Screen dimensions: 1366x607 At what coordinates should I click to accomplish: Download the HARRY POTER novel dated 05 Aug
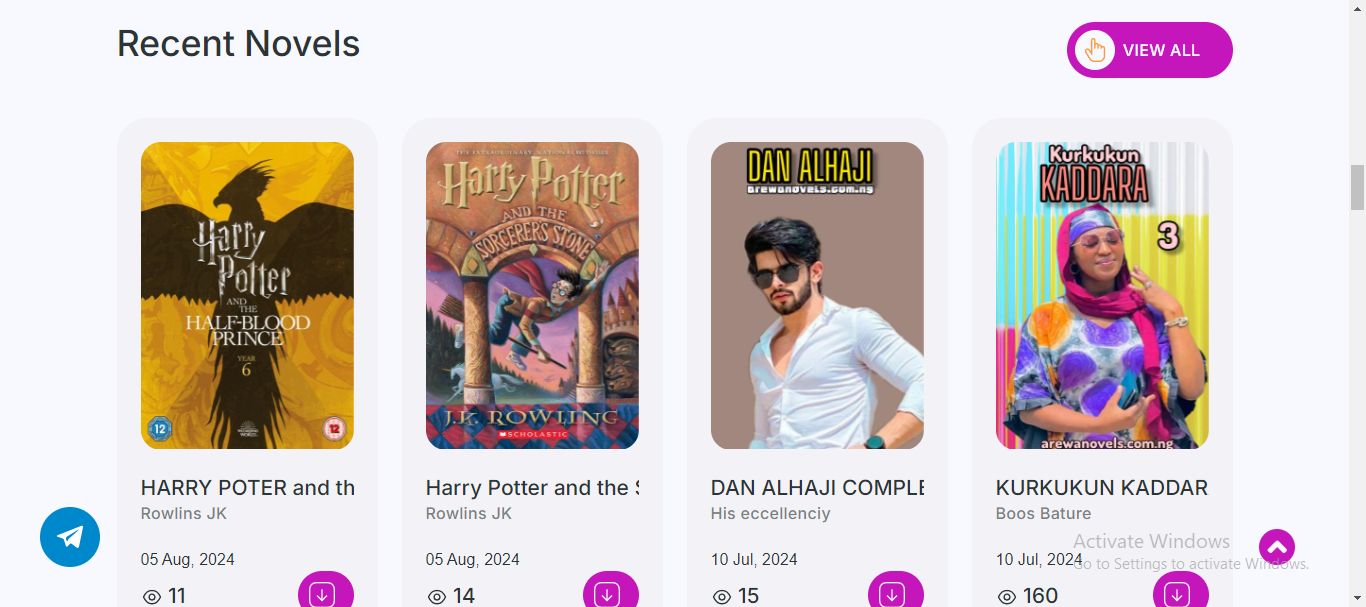click(325, 592)
